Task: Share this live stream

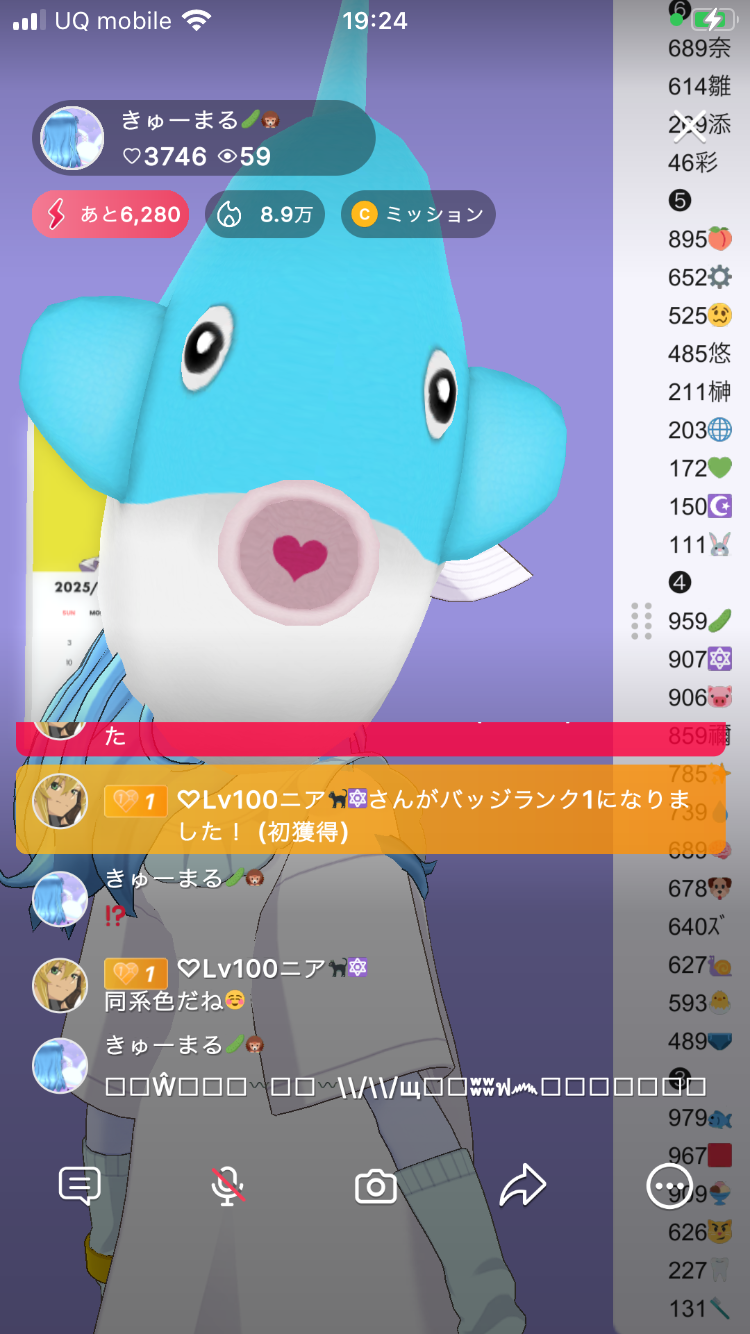Action: pos(522,1186)
